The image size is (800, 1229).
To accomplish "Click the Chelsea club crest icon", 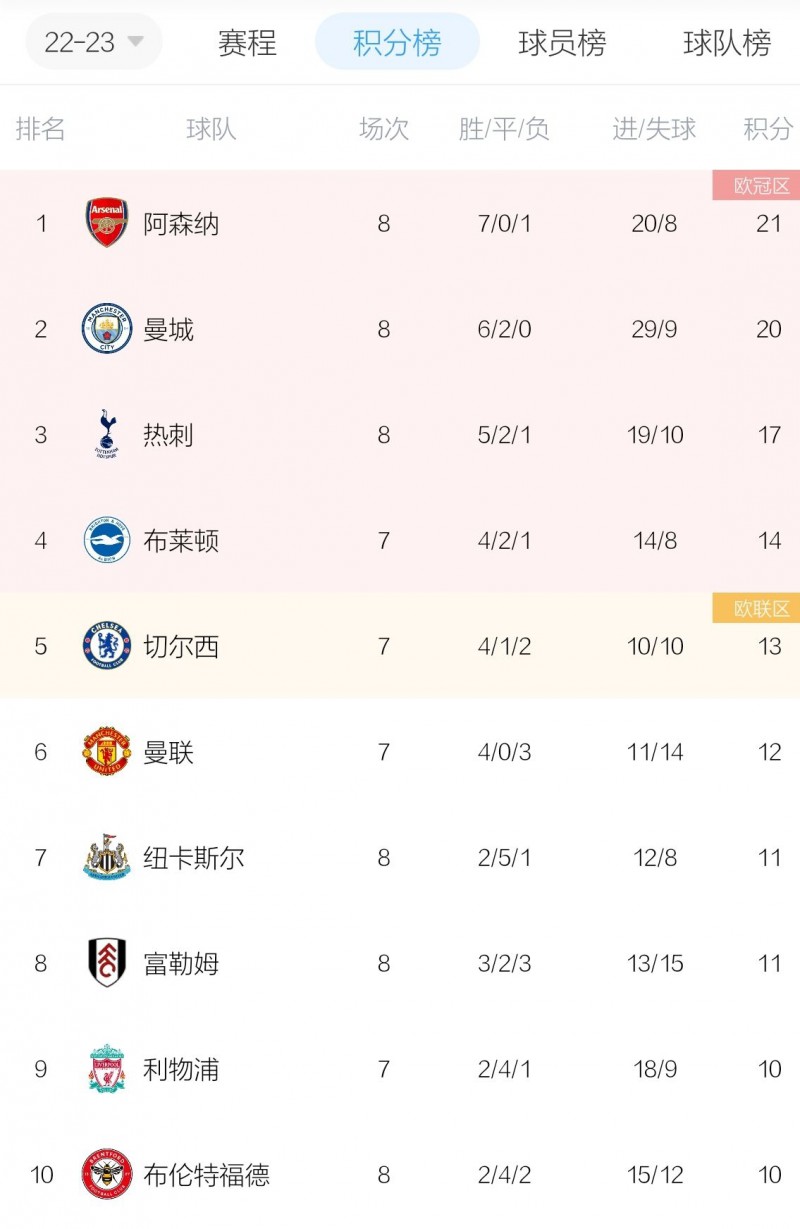I will pos(107,646).
